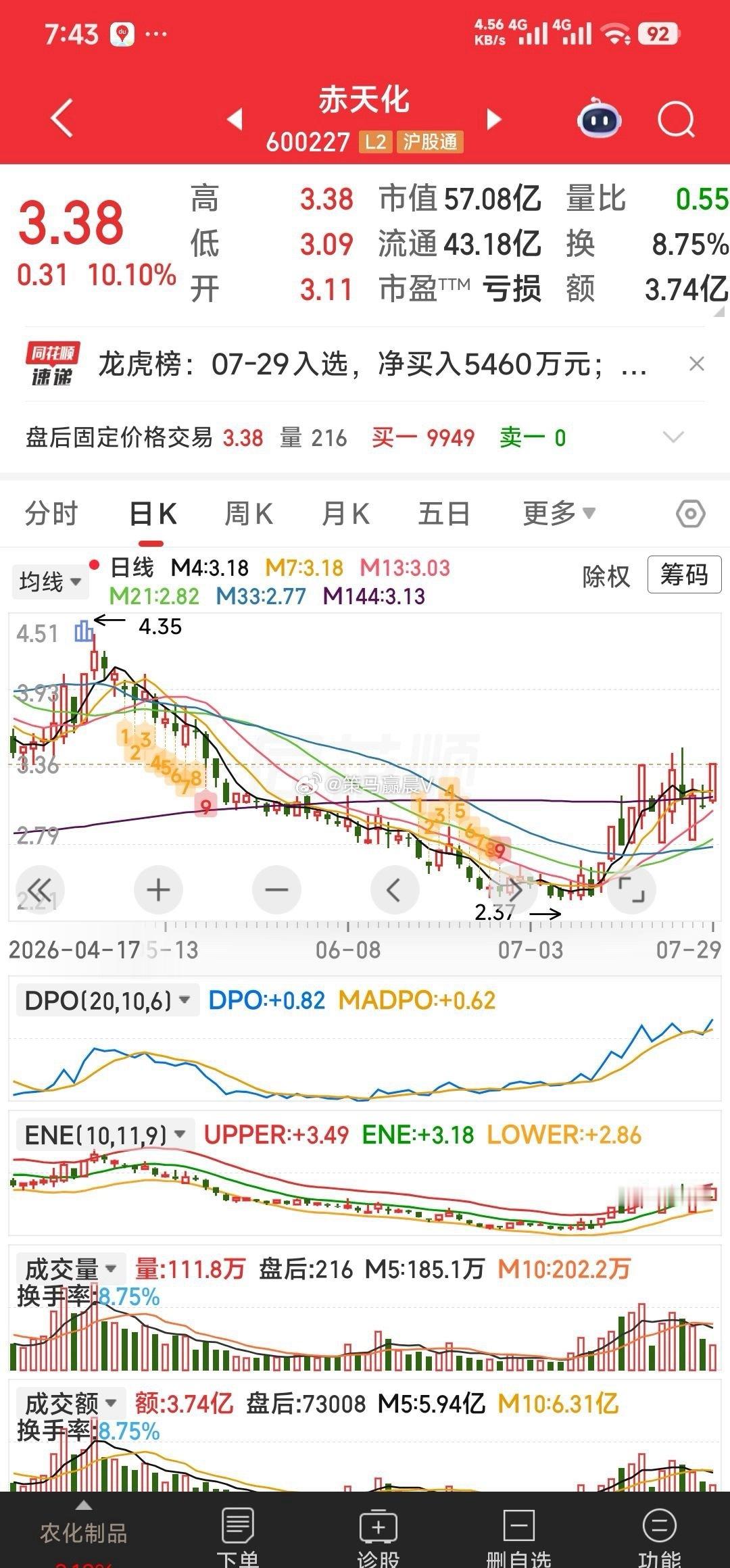Zoom in the chart with plus button

158,890
